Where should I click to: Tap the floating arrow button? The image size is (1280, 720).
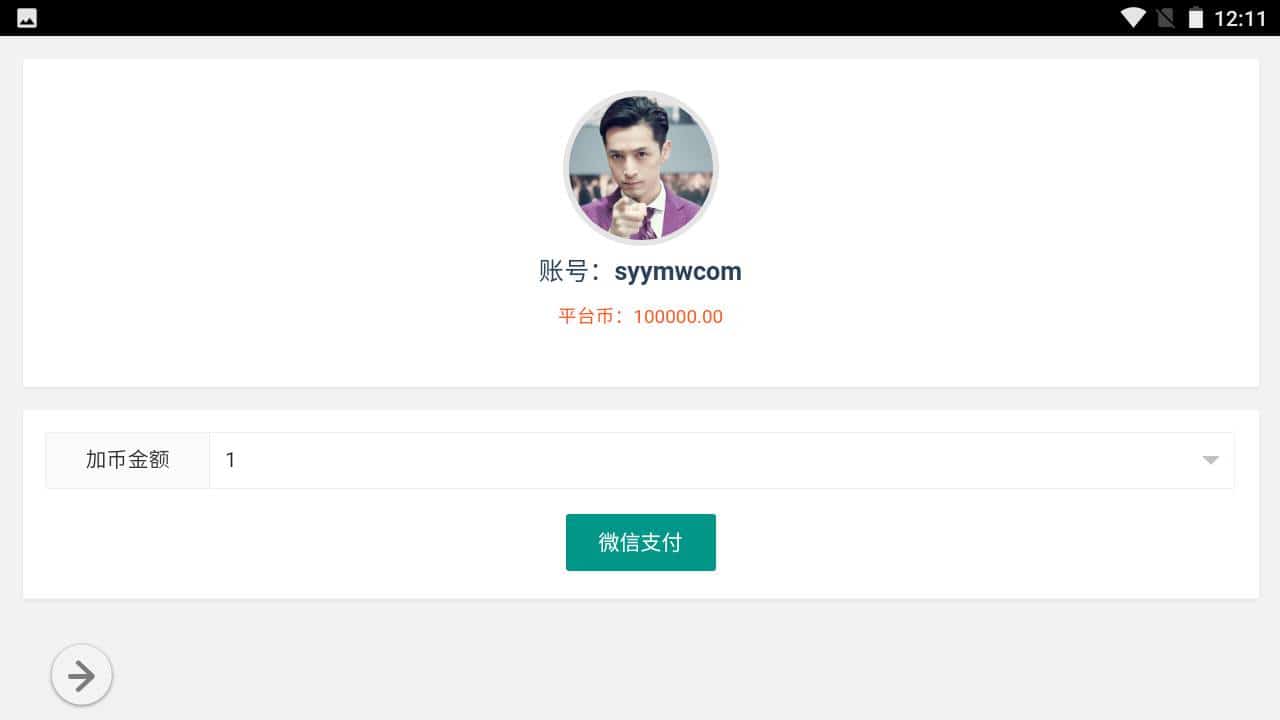coord(82,676)
